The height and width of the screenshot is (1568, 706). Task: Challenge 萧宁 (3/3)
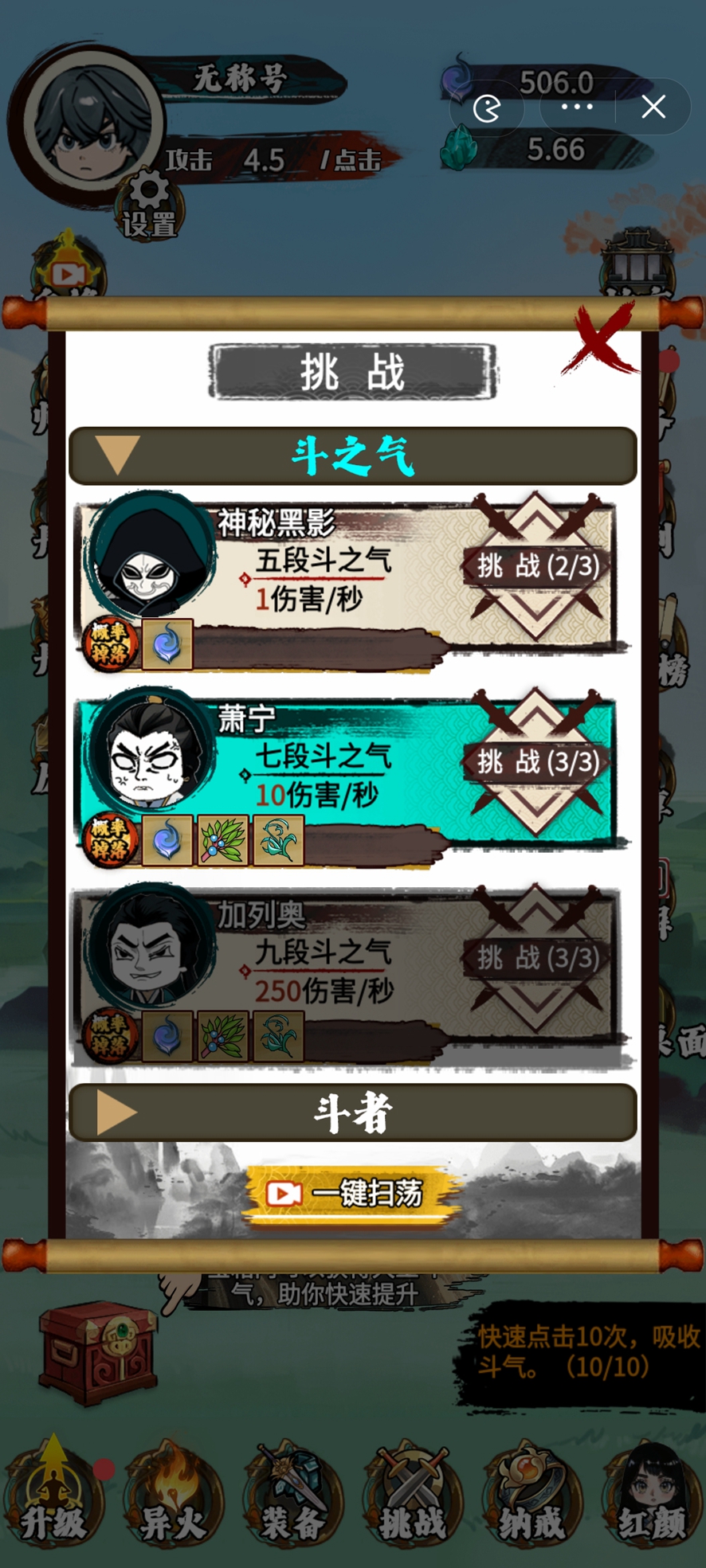point(536,762)
